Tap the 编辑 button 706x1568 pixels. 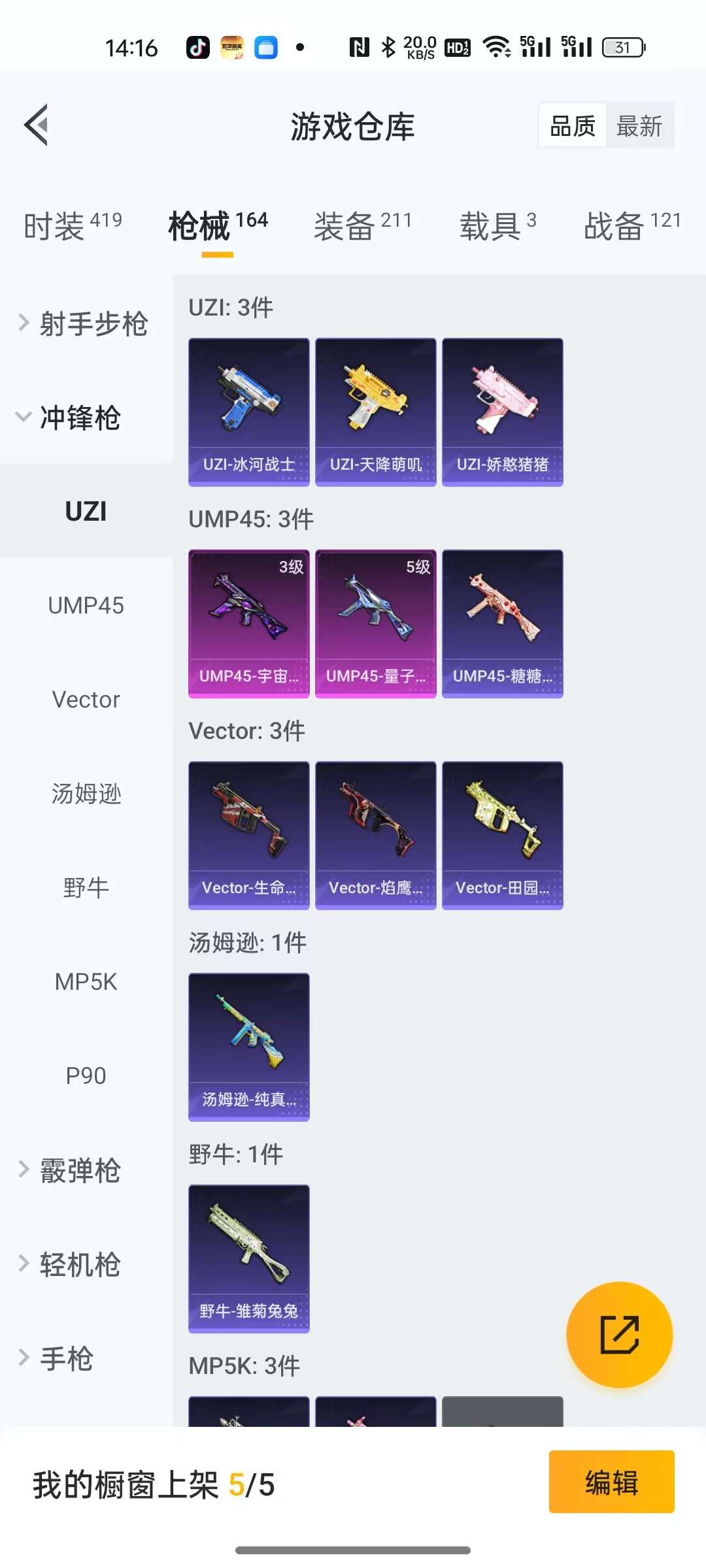[611, 1482]
